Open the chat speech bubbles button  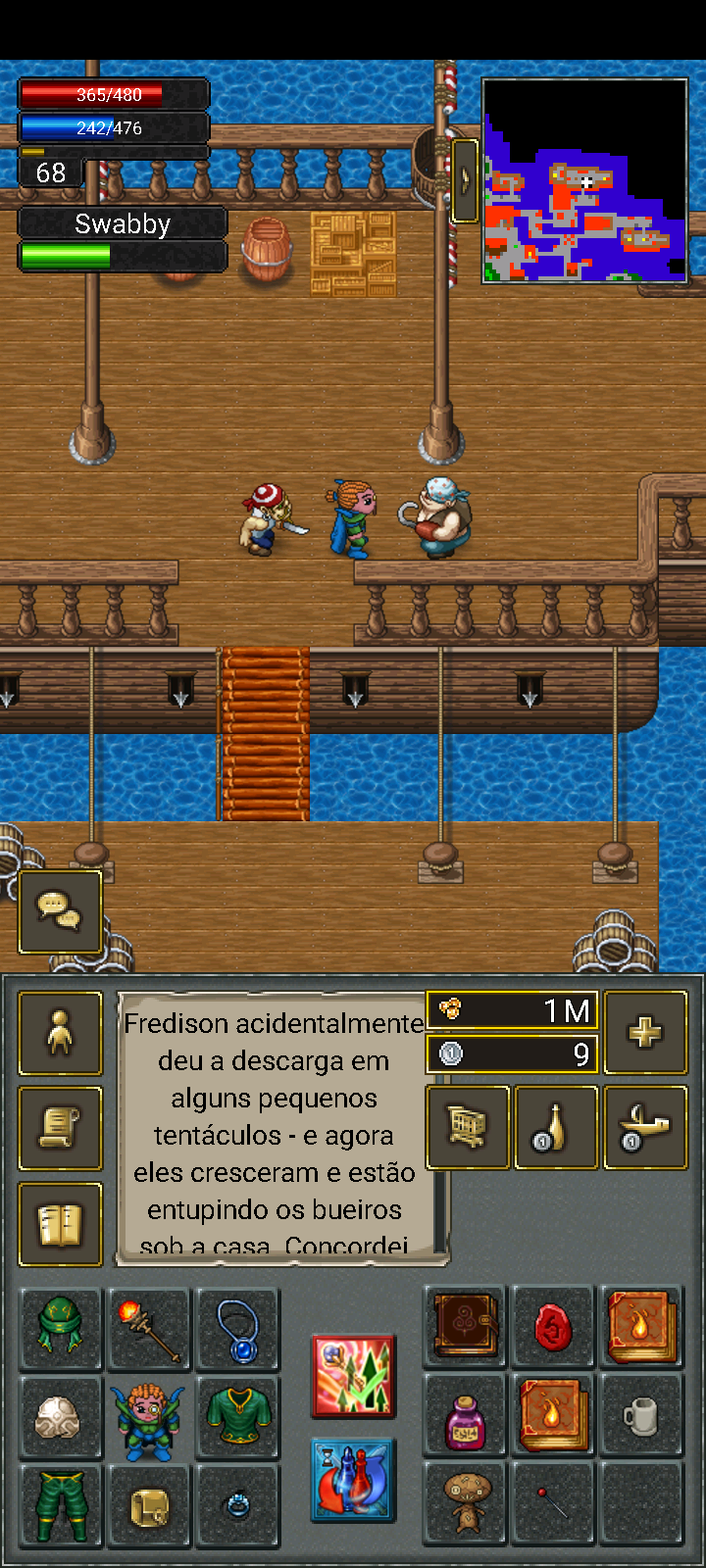(x=60, y=911)
